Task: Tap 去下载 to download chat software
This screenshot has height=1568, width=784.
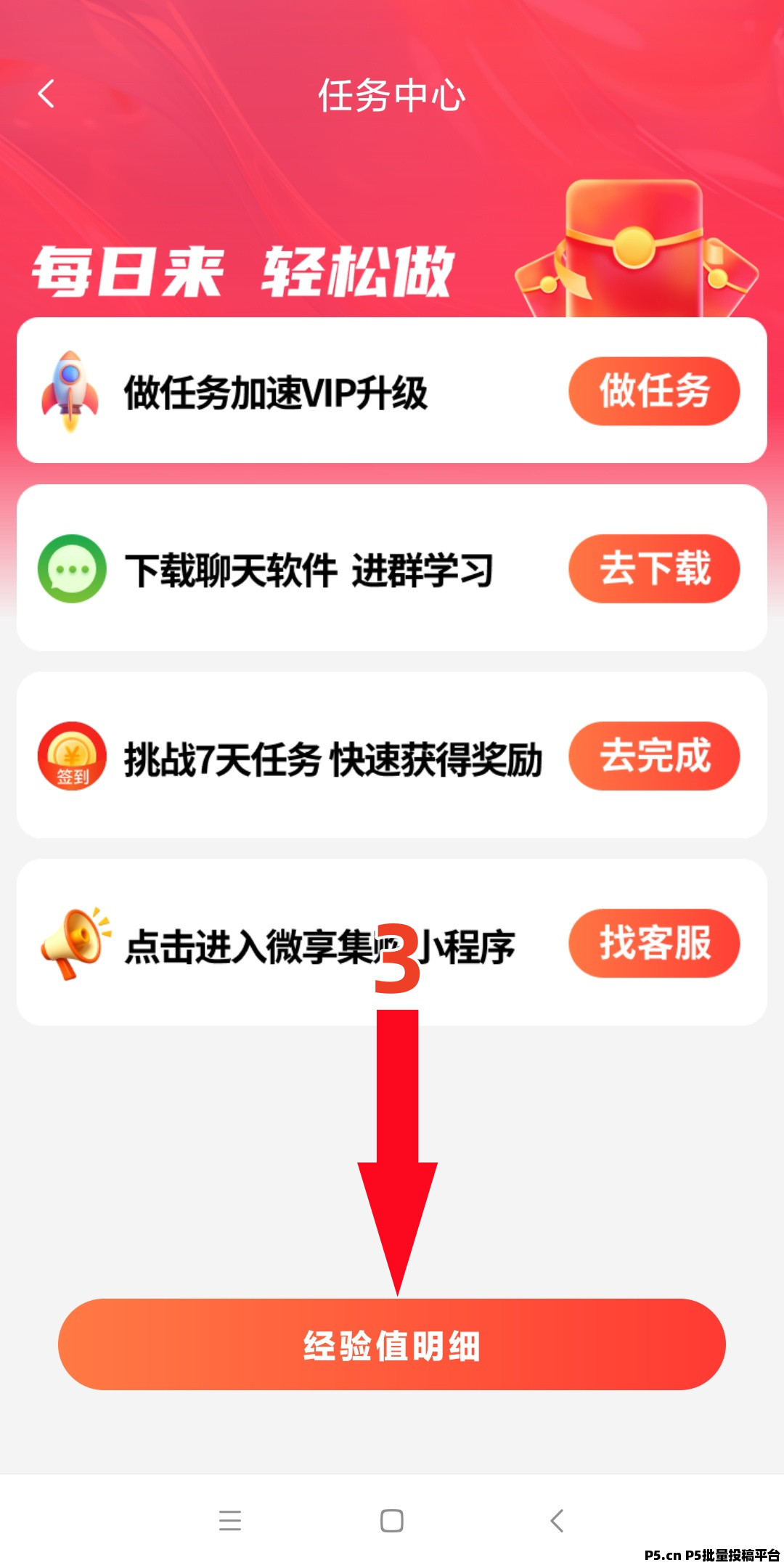Action: [654, 568]
